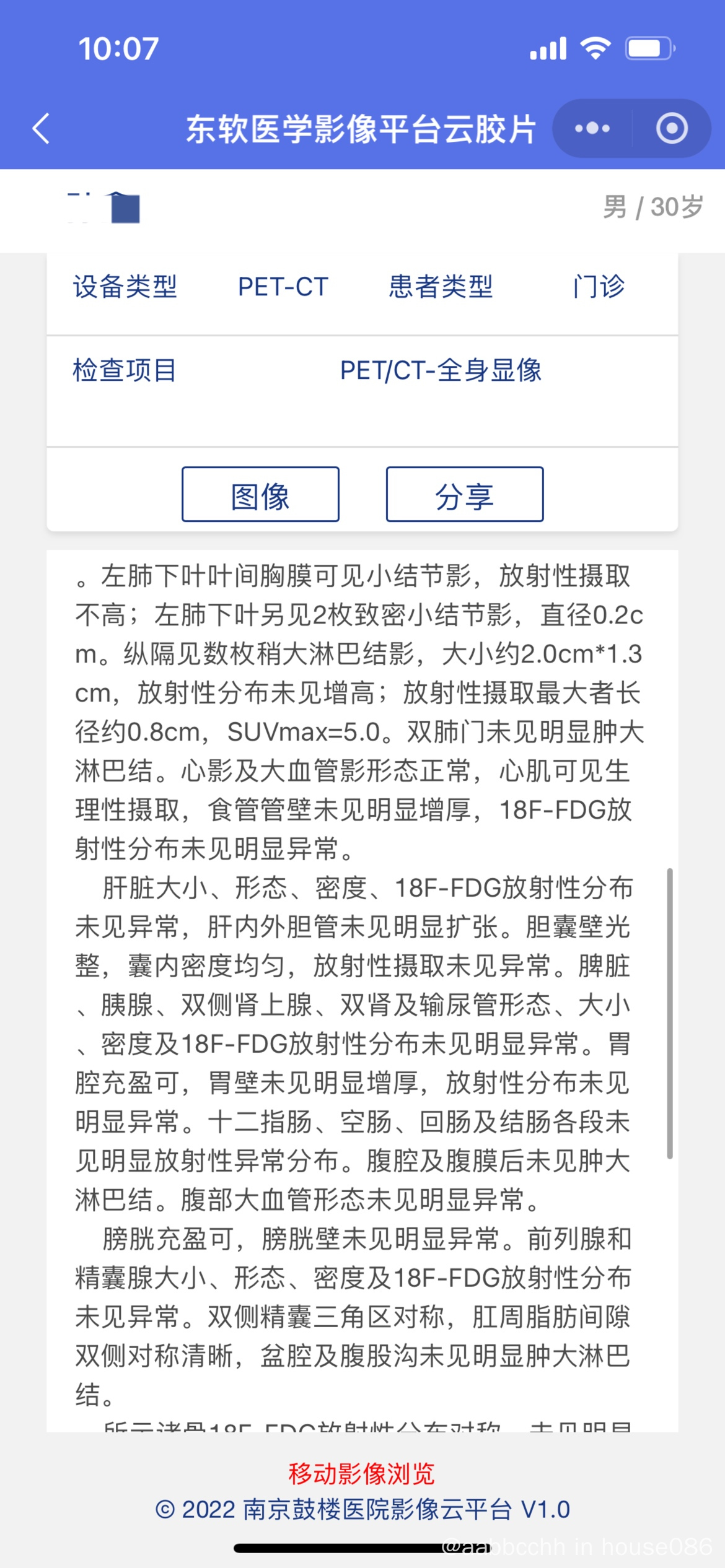The image size is (725, 1568).
Task: Share the report with 分享 button
Action: coord(465,494)
